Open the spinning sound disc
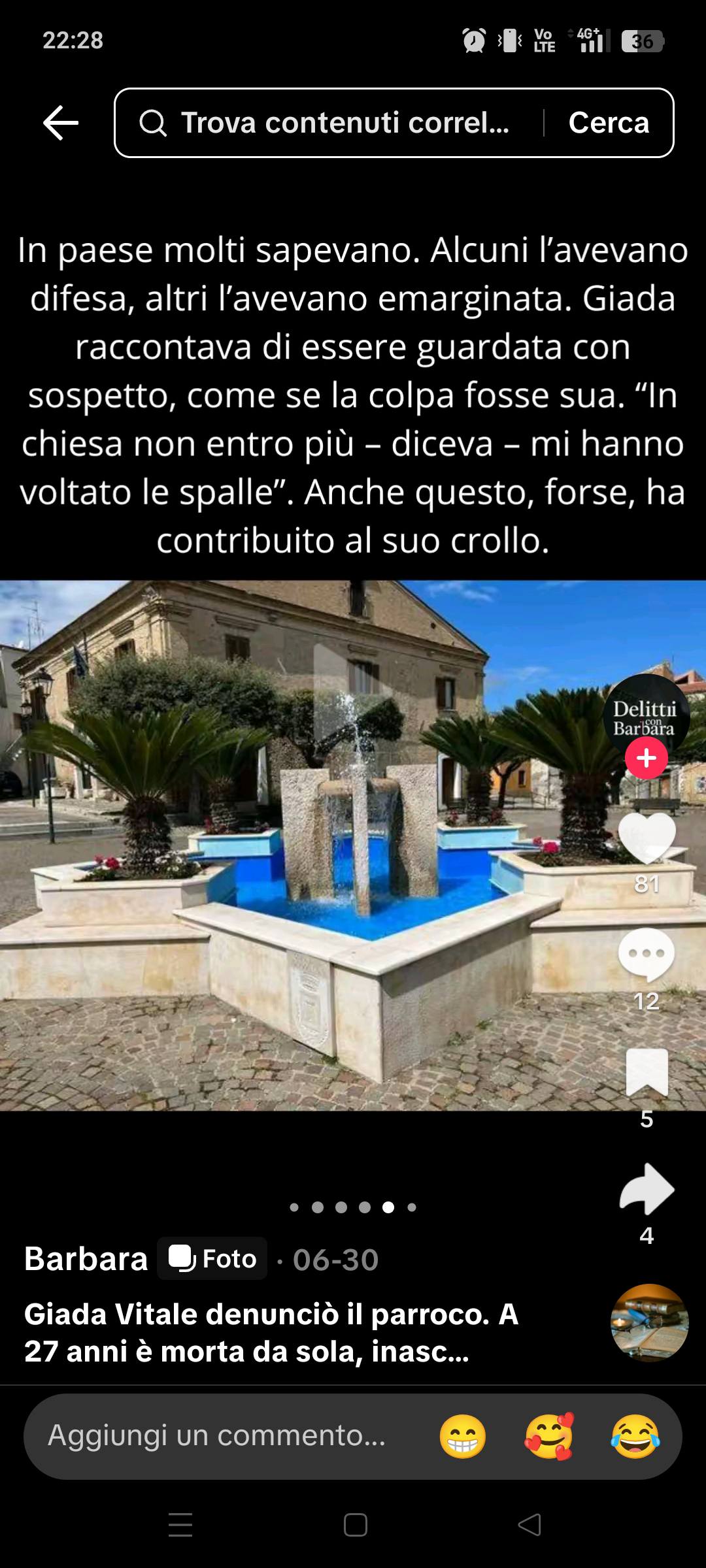 pos(649,1322)
